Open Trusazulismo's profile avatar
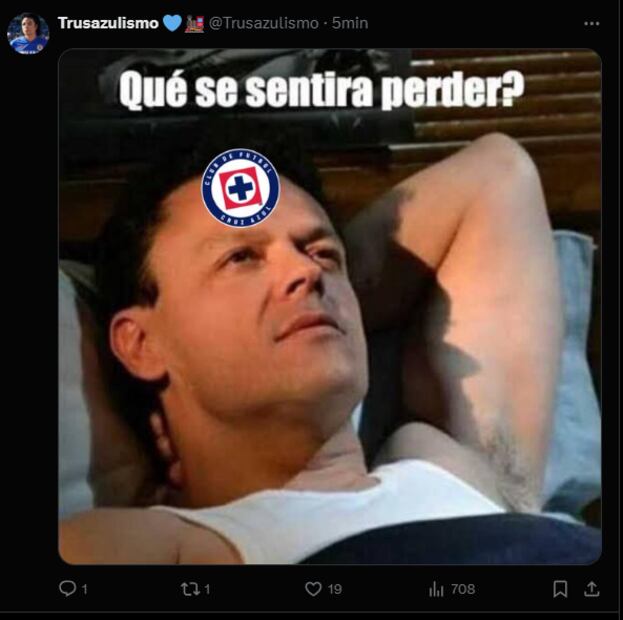 (28, 33)
